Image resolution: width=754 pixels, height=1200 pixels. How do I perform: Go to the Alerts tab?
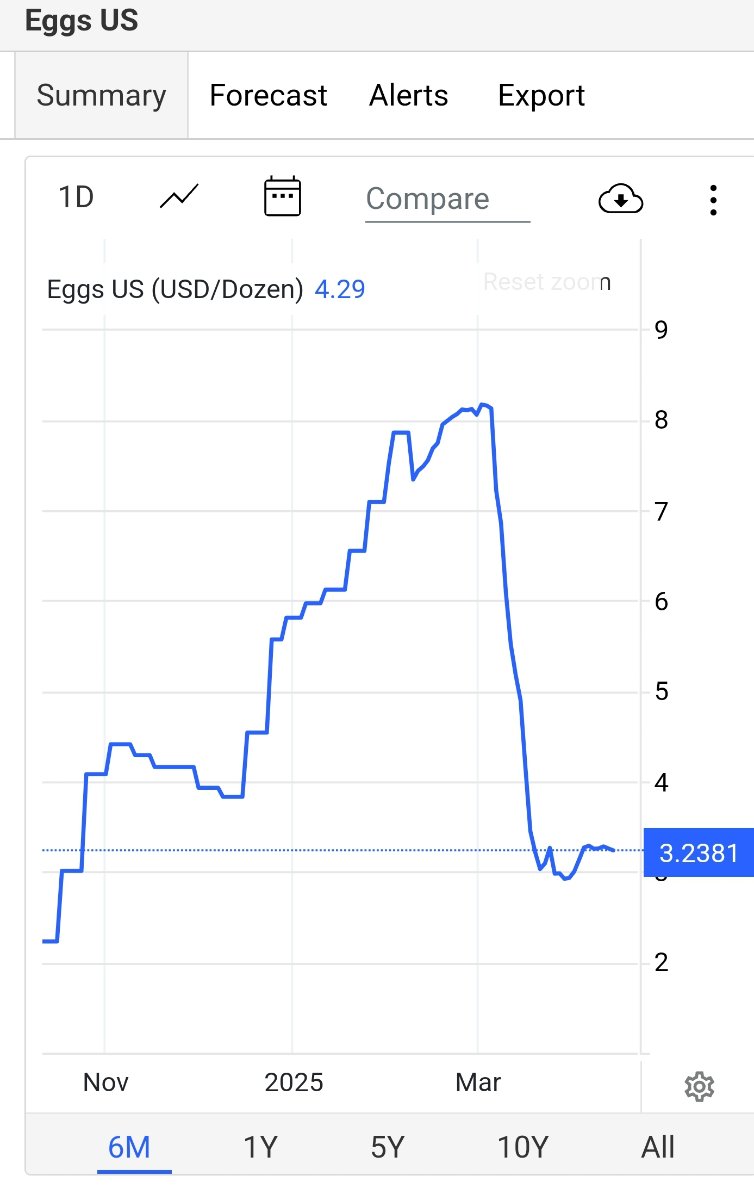(x=409, y=96)
